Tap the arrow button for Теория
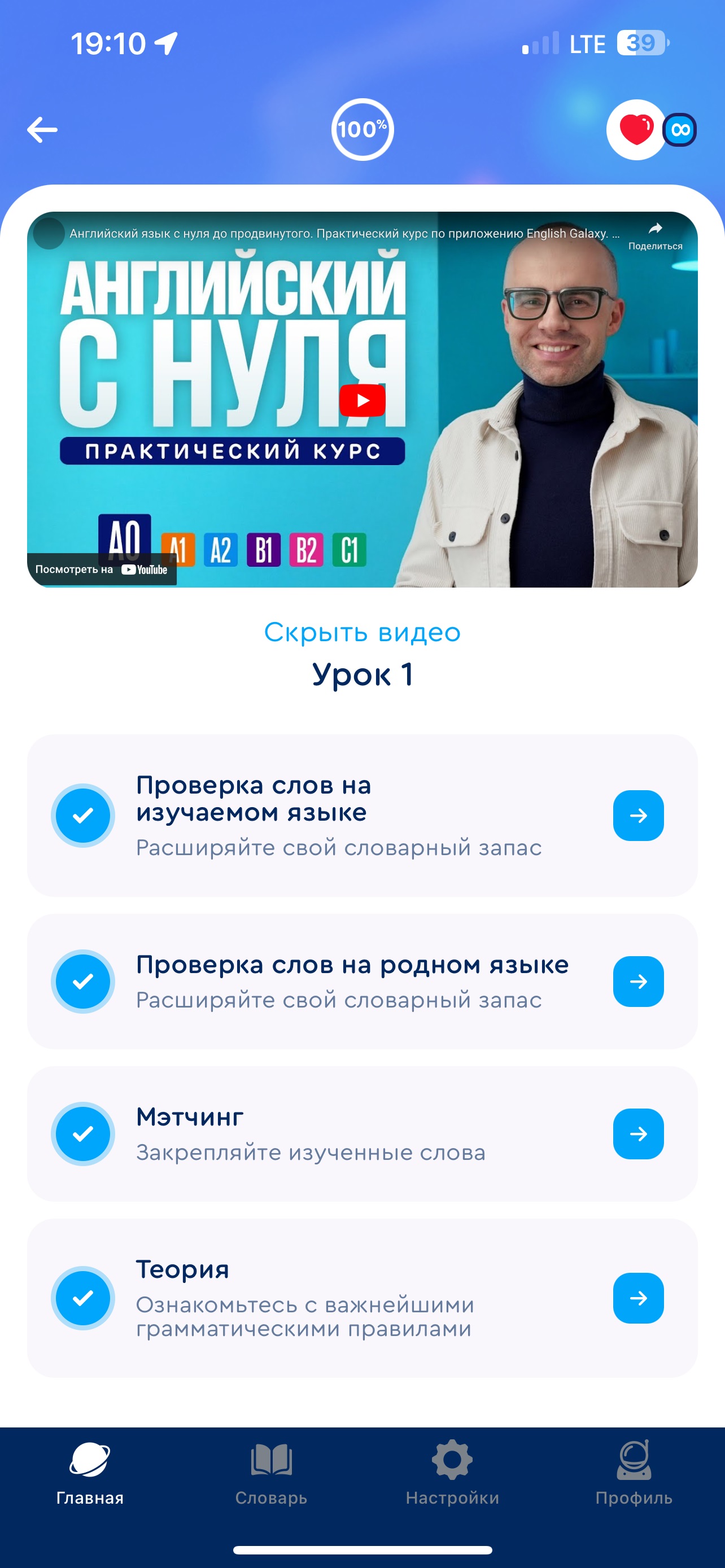 (x=638, y=1298)
